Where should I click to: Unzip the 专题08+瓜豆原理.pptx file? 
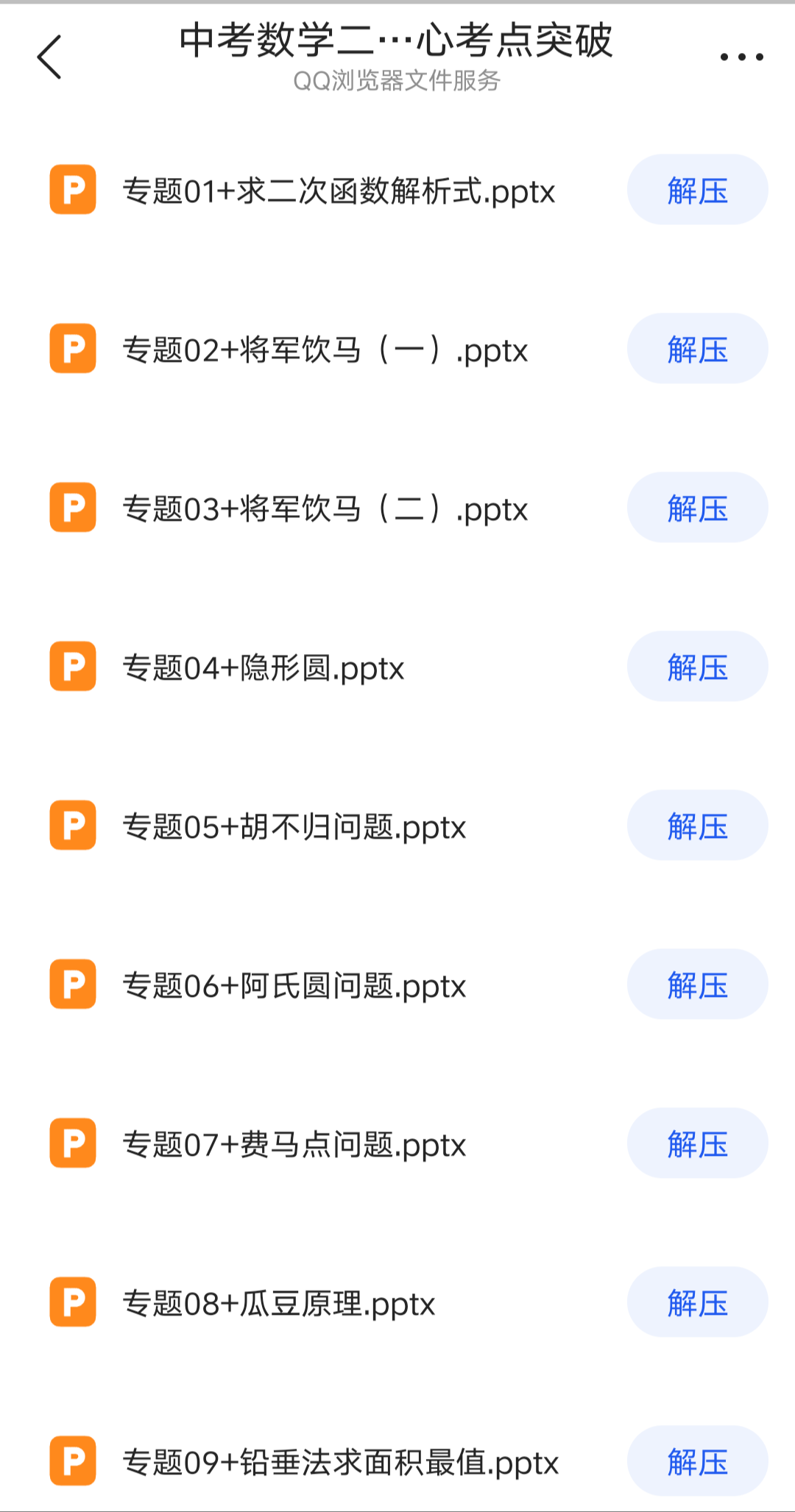(x=697, y=1302)
